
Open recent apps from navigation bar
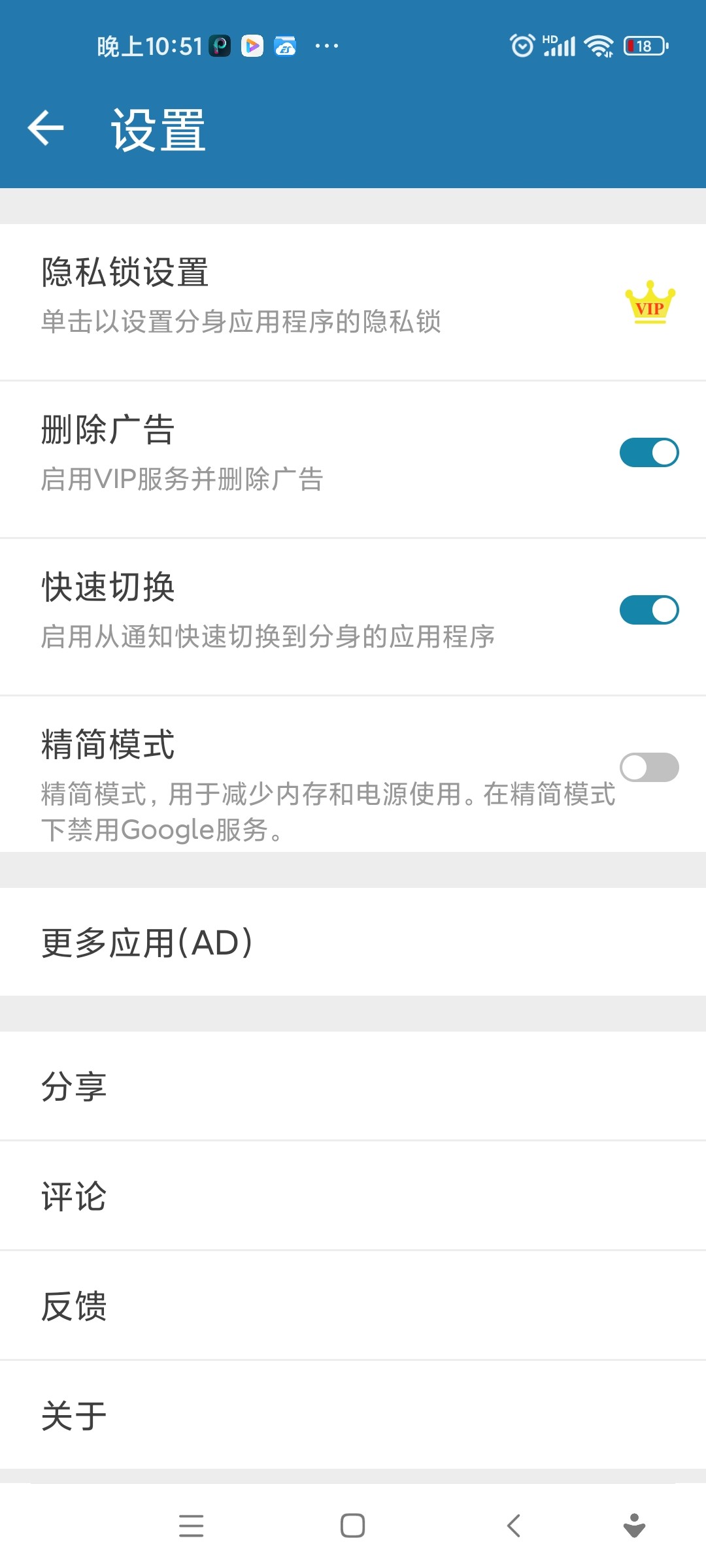192,1526
